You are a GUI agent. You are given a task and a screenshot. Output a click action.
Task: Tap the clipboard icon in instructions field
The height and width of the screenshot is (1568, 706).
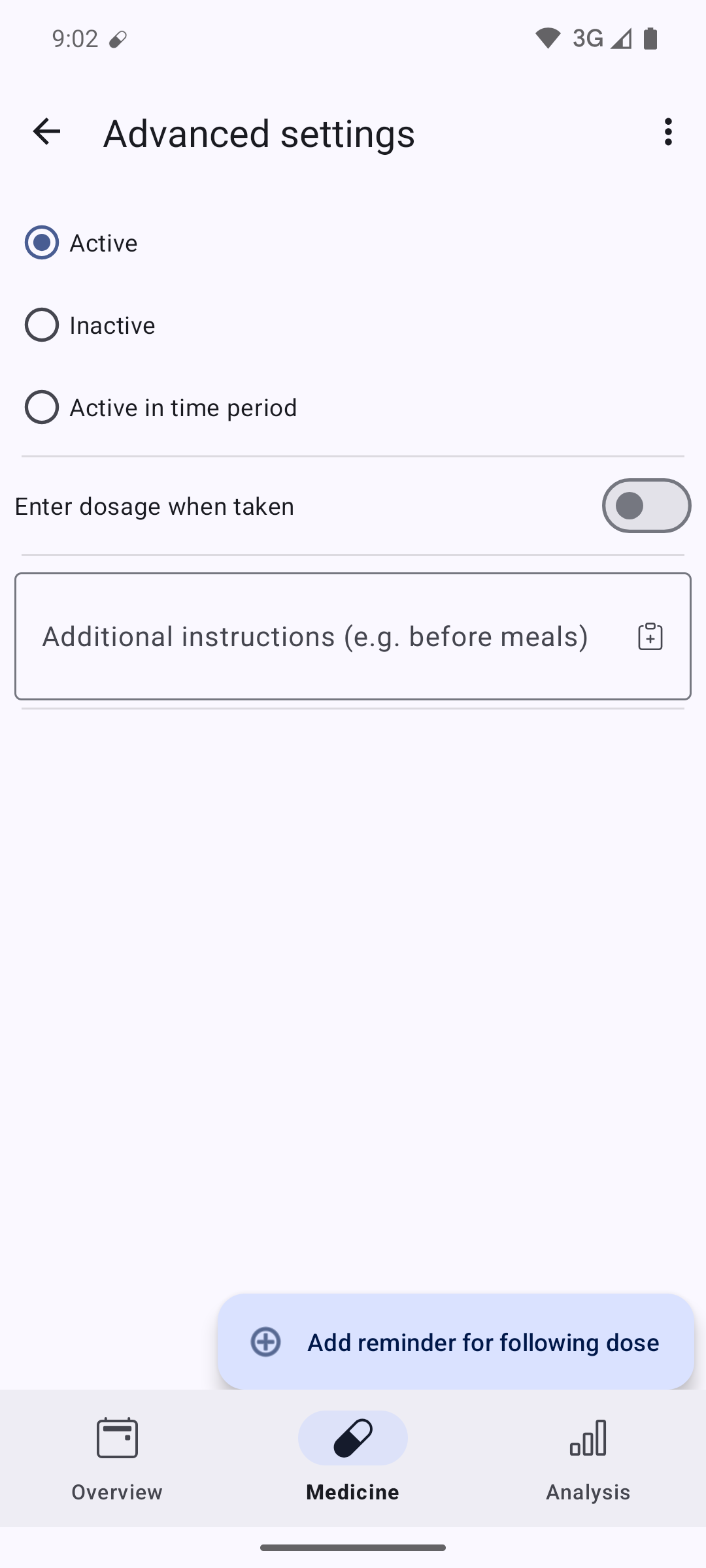[x=650, y=636]
